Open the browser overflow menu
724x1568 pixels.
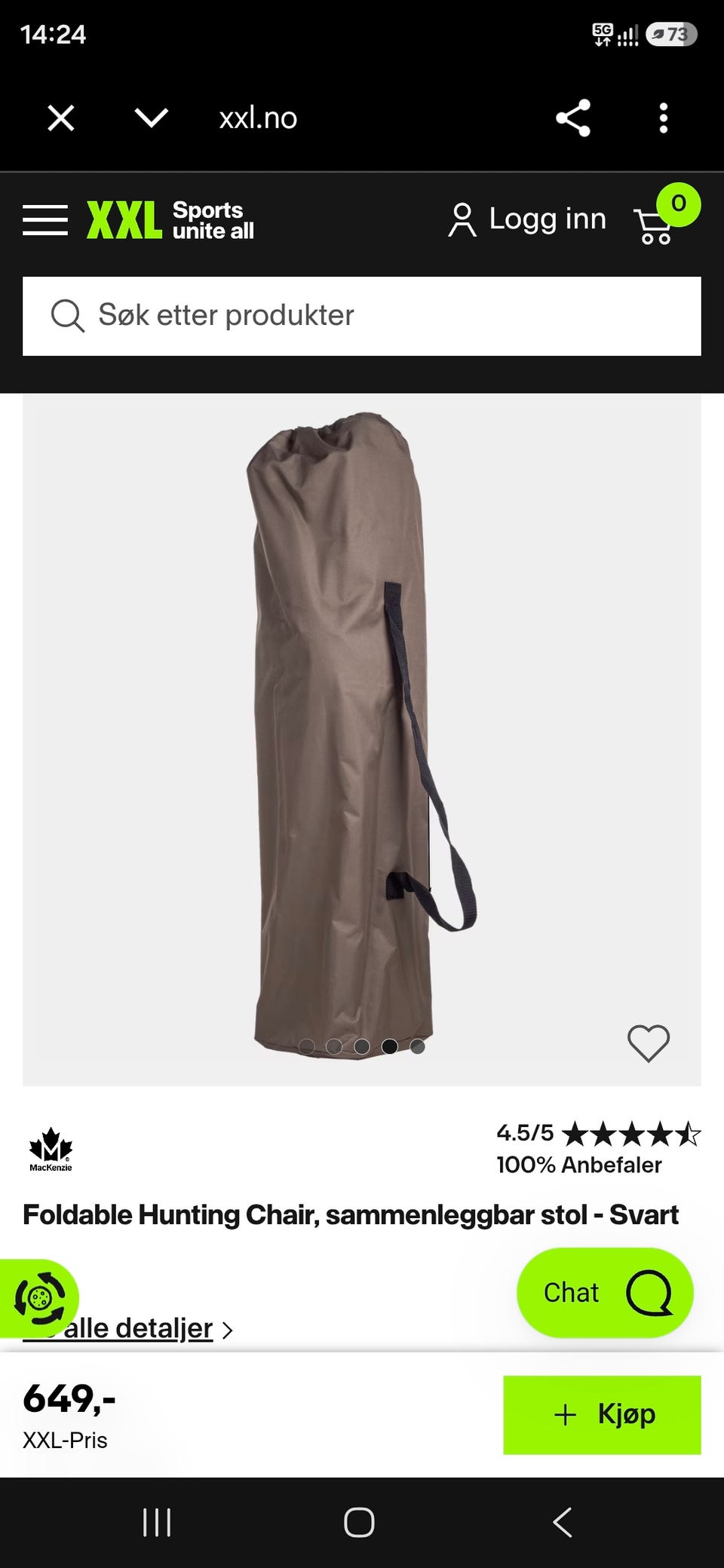(x=664, y=118)
